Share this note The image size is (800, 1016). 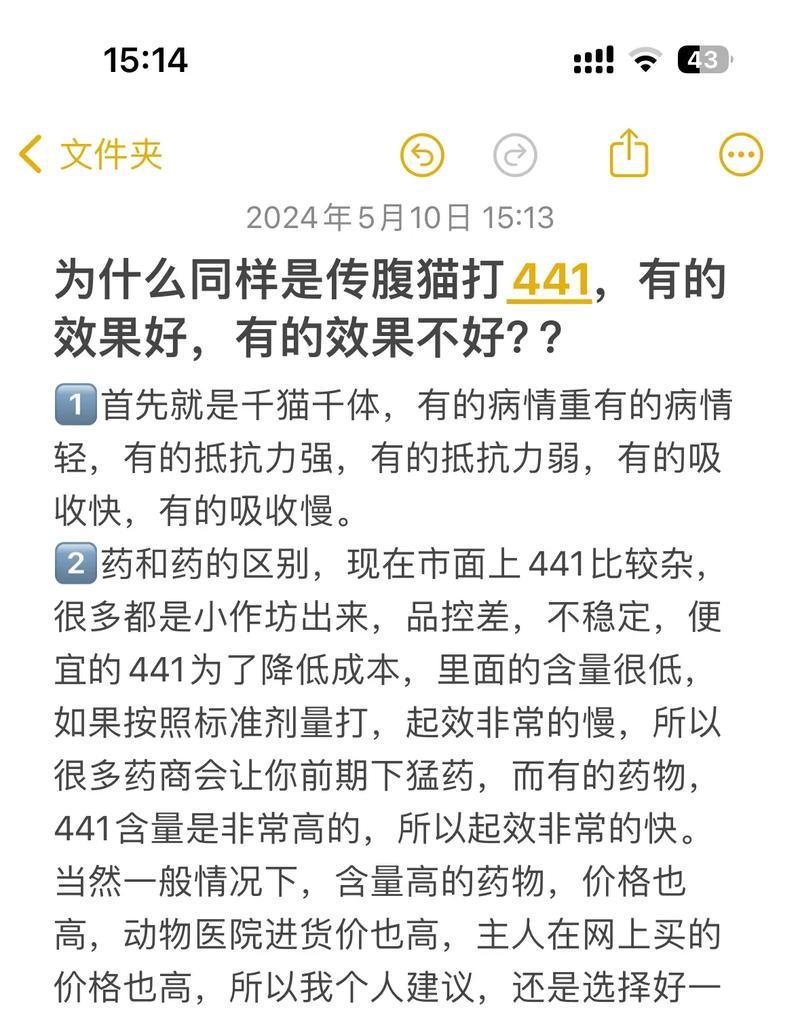point(629,153)
